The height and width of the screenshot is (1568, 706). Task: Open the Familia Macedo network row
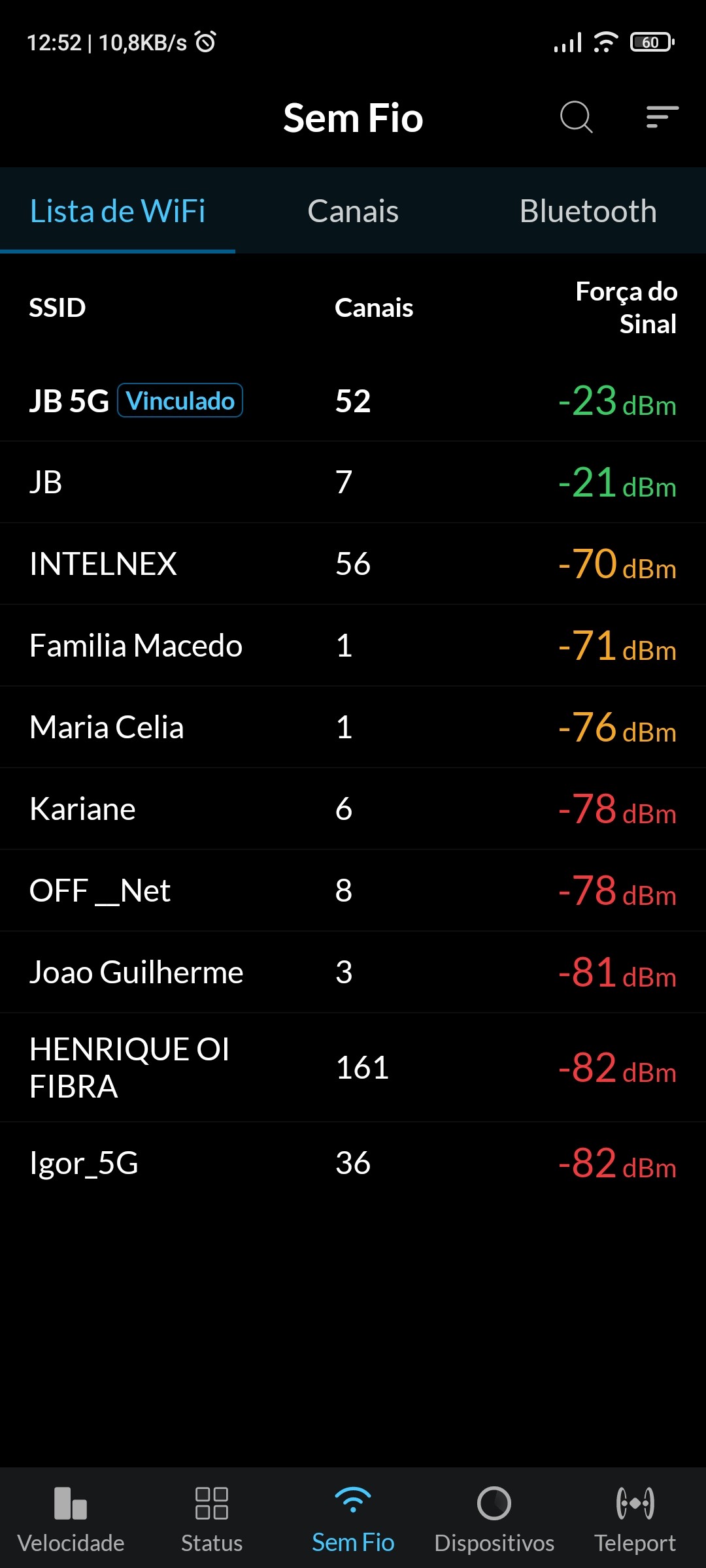tap(353, 645)
